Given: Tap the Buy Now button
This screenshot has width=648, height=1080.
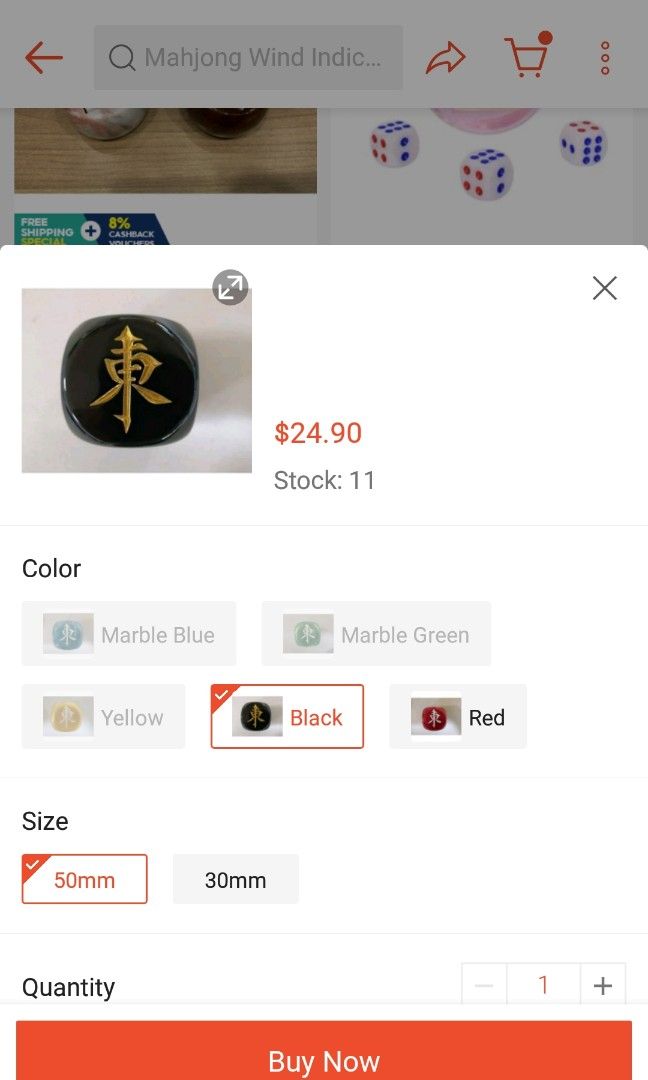Looking at the screenshot, I should (x=324, y=1055).
